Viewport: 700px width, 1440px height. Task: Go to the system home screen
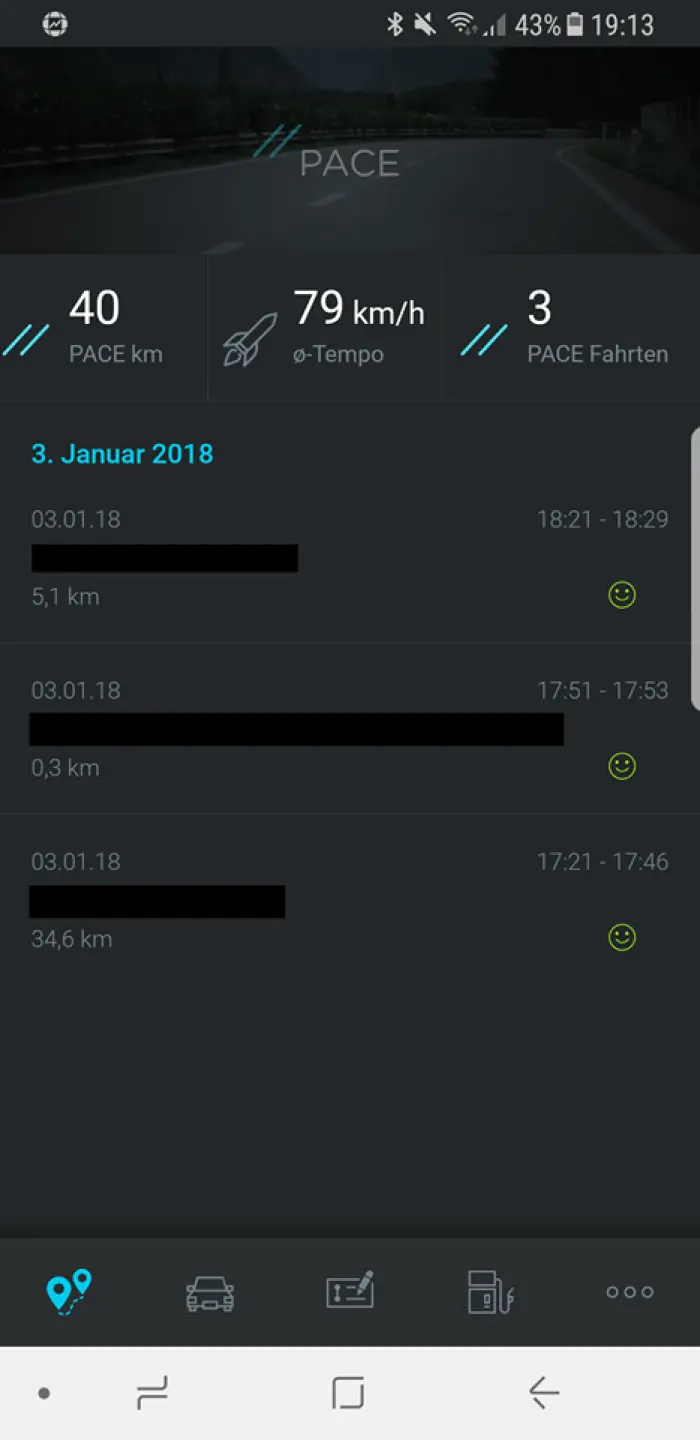pos(348,1392)
